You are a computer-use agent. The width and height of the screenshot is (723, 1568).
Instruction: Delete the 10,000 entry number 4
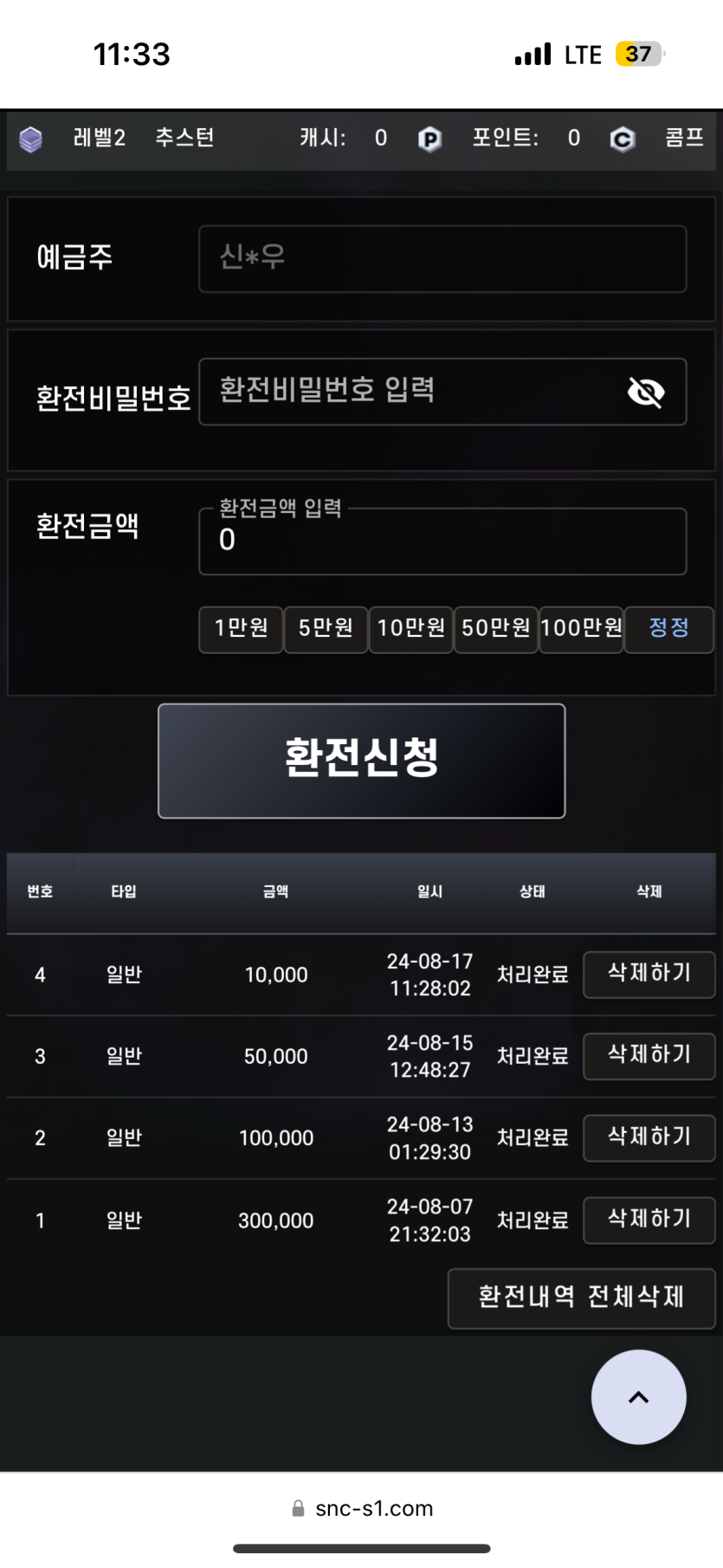tap(649, 975)
